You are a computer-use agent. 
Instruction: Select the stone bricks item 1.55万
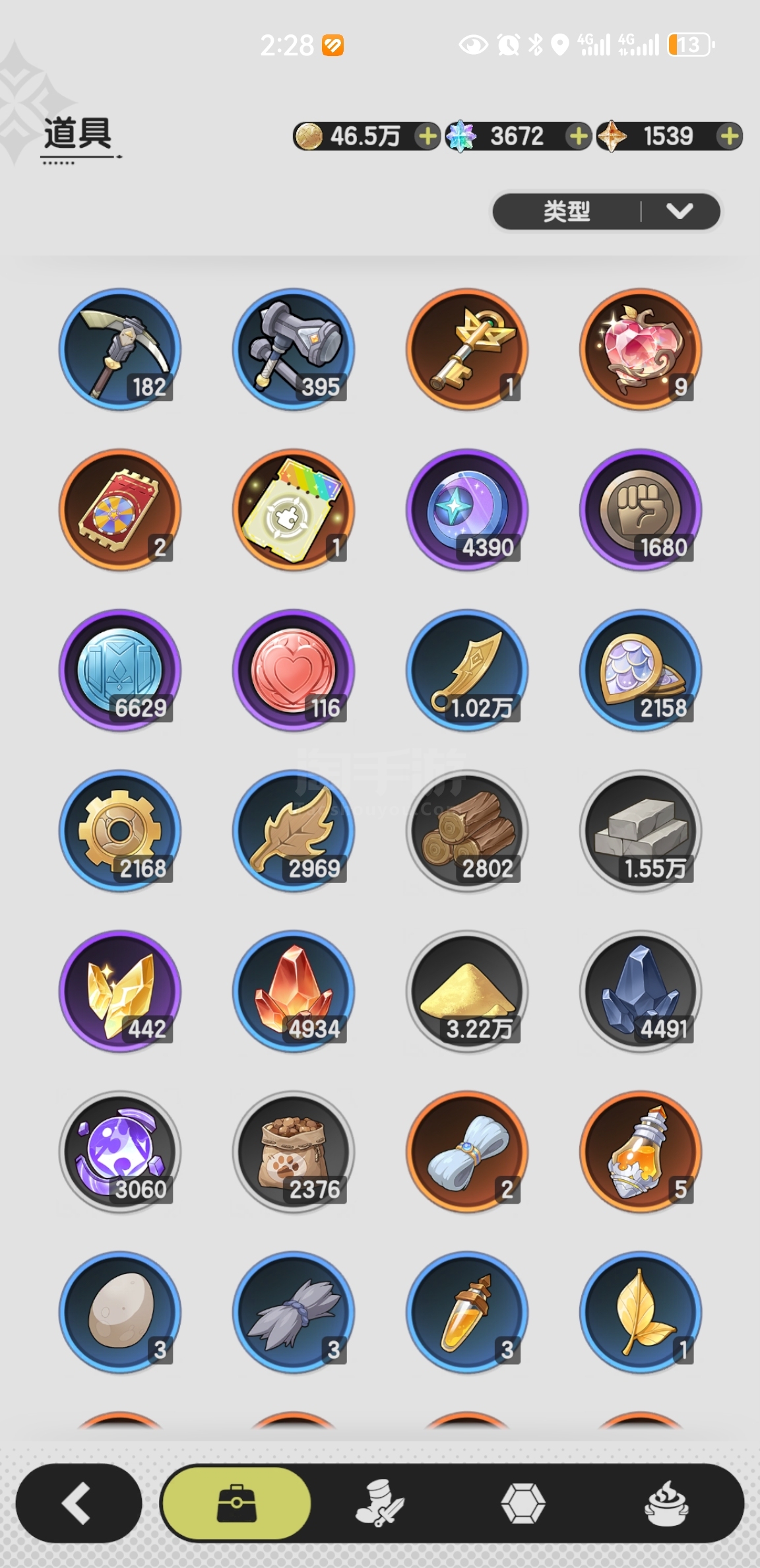point(641,831)
